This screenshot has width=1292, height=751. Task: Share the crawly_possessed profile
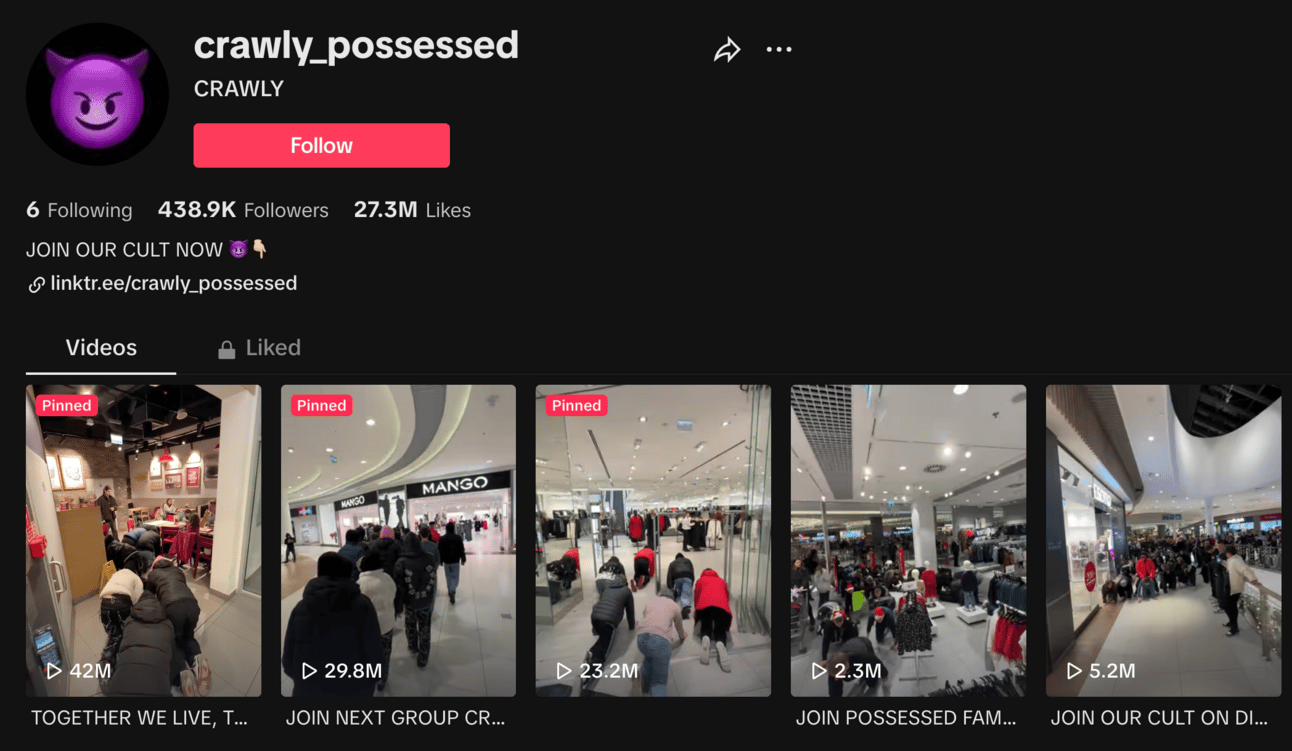[x=727, y=50]
